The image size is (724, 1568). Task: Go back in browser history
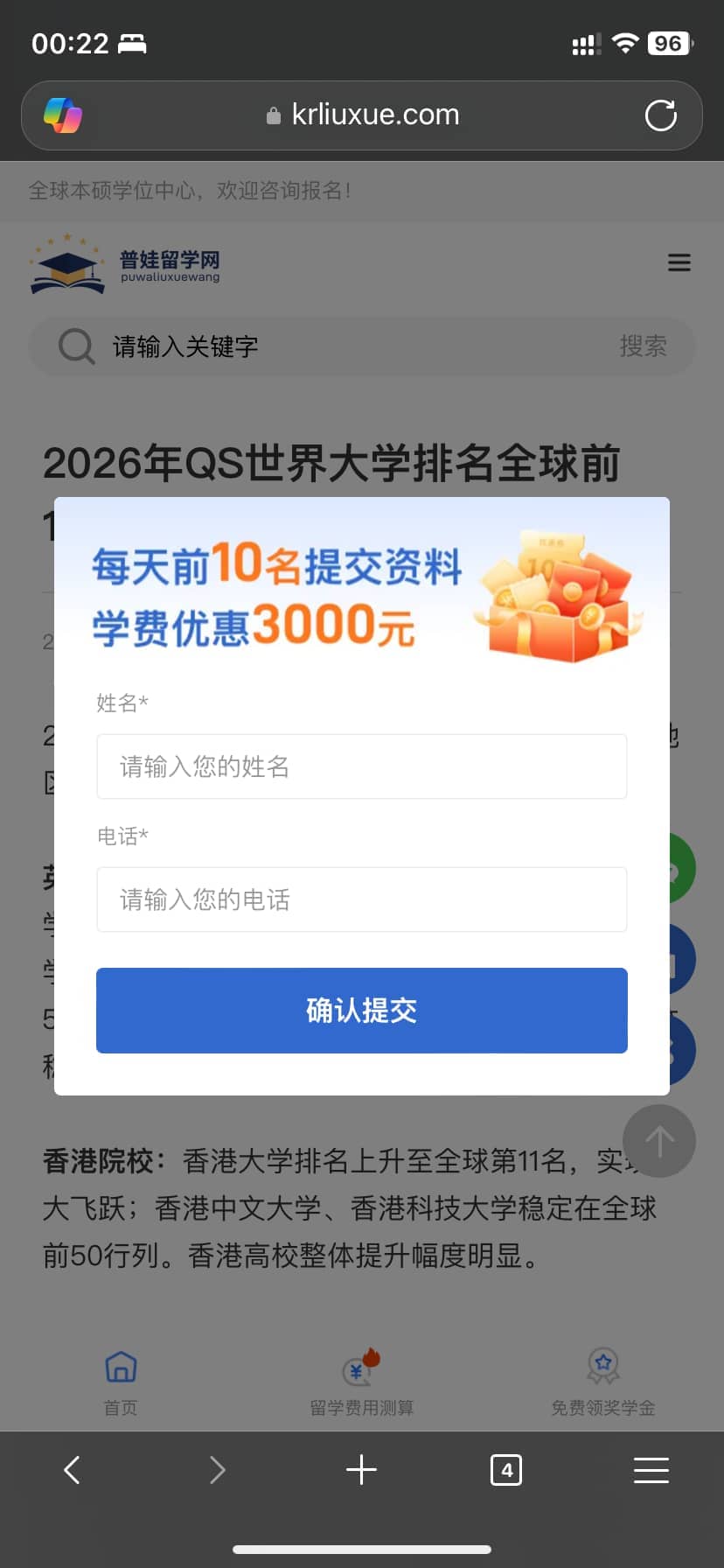click(73, 1470)
